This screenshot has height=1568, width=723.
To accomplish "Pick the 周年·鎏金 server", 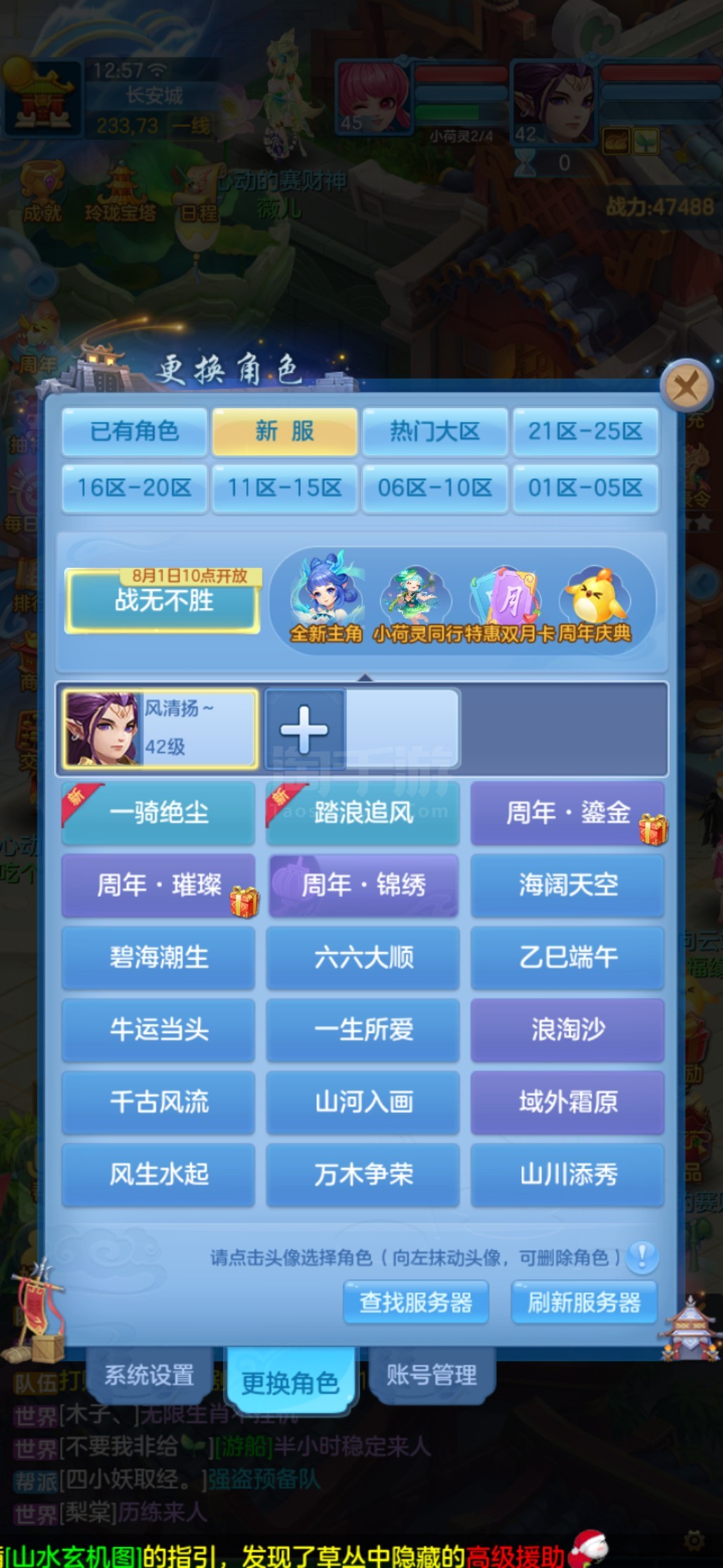I will (x=567, y=813).
